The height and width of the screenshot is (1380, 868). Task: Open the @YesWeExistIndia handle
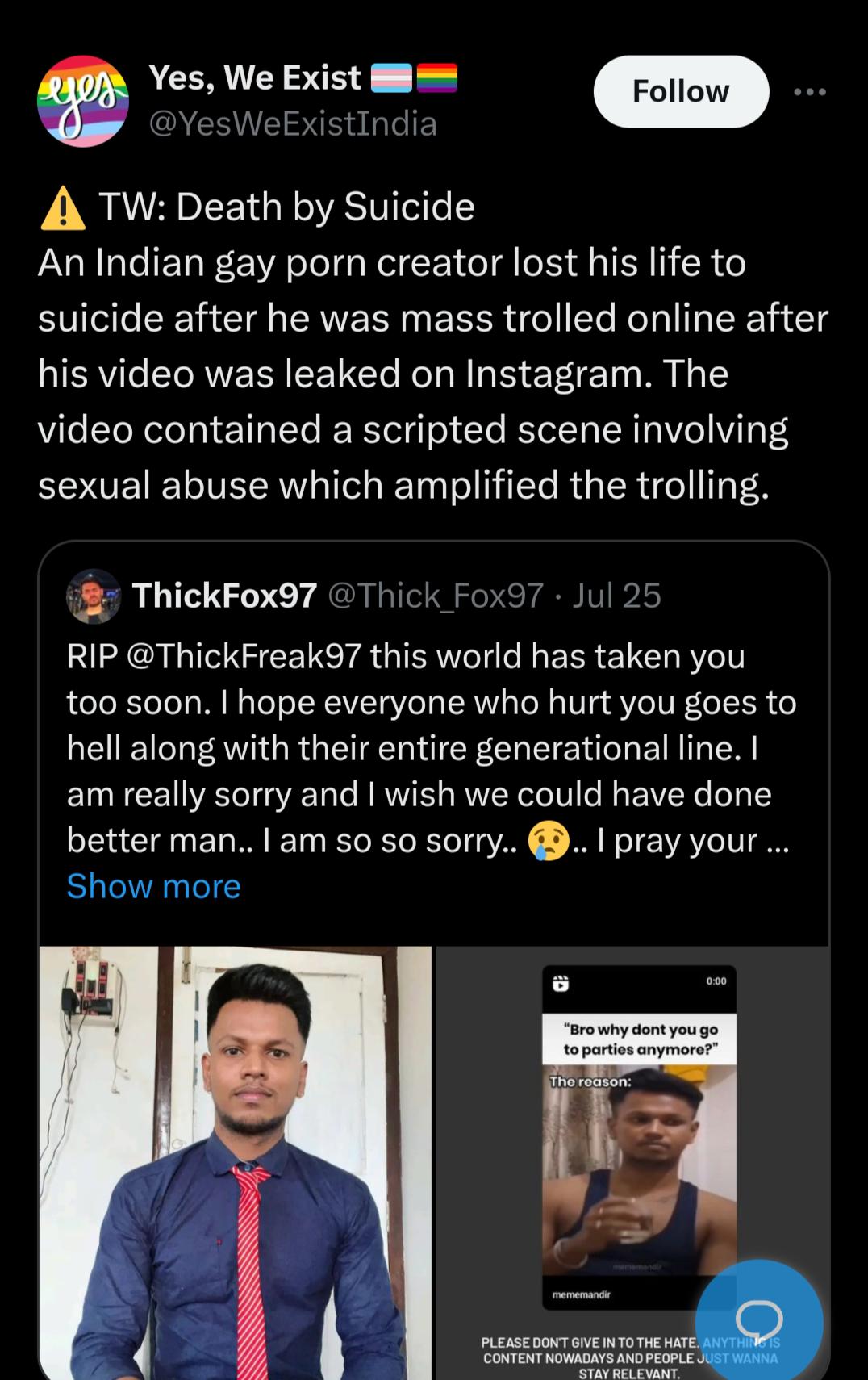294,123
